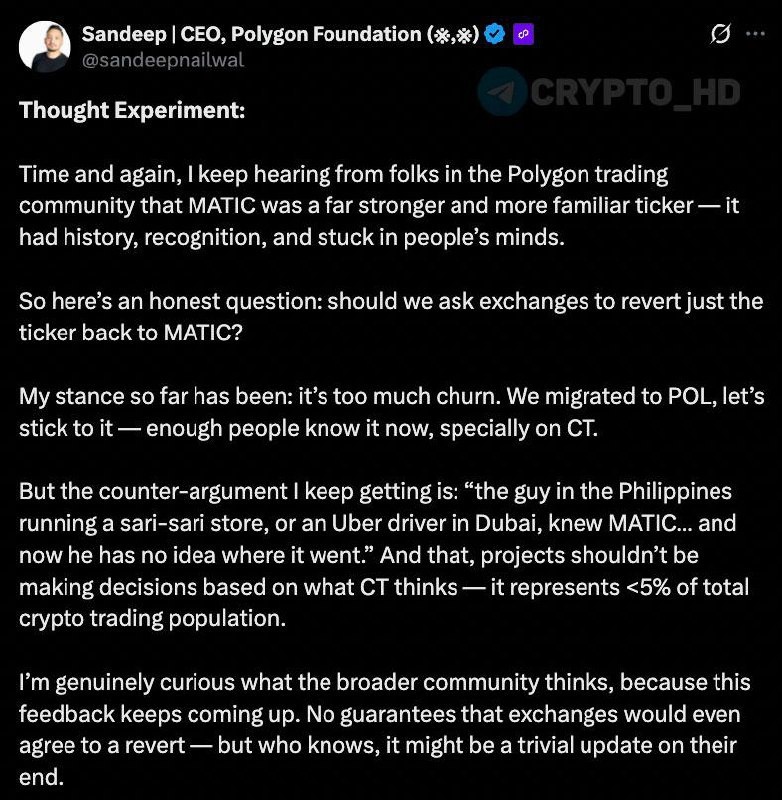Open the @sandeepnailwal profile handle
The height and width of the screenshot is (800, 782).
click(162, 60)
